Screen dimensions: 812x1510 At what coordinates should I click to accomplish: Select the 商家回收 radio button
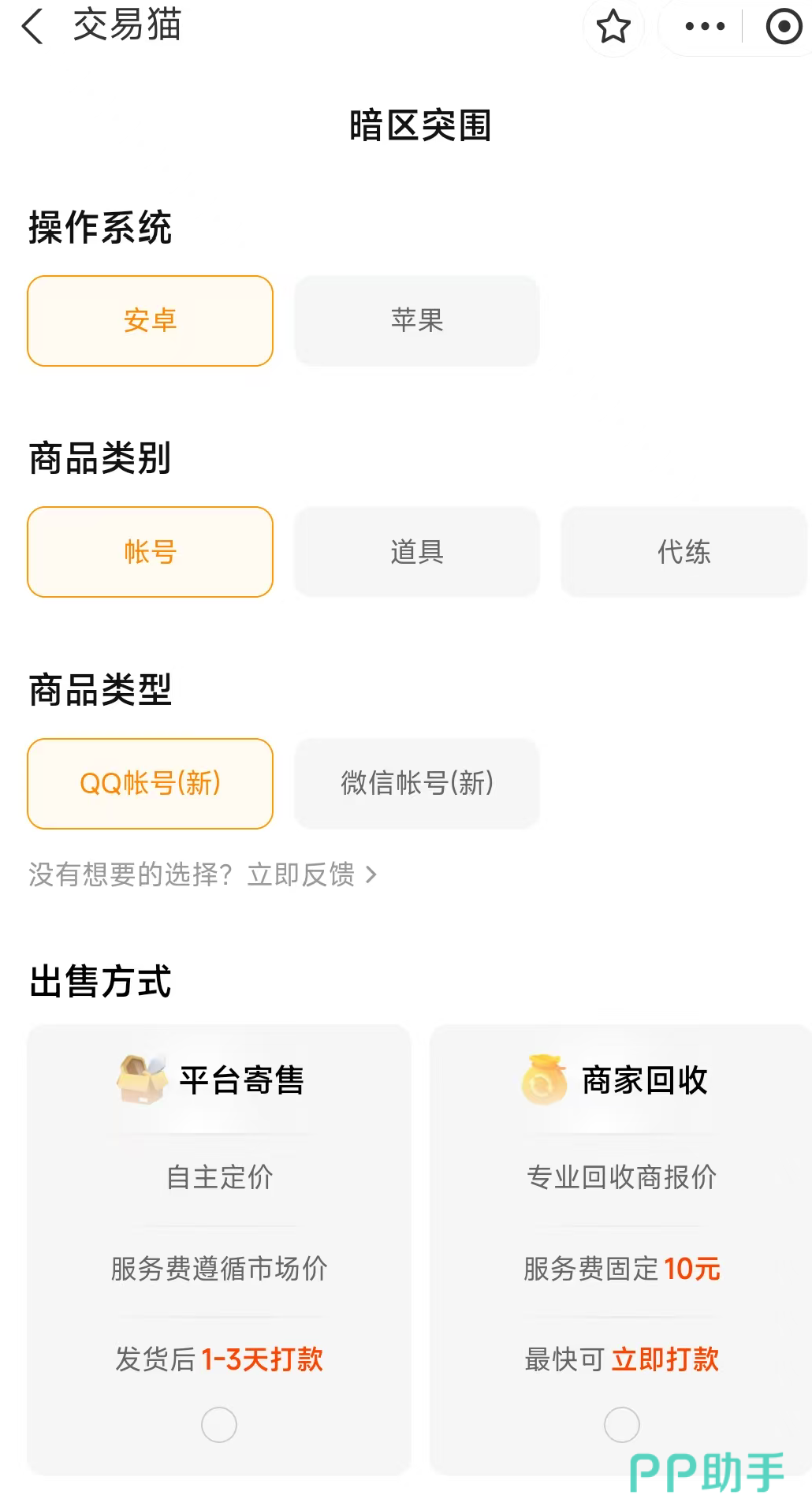(x=622, y=1425)
